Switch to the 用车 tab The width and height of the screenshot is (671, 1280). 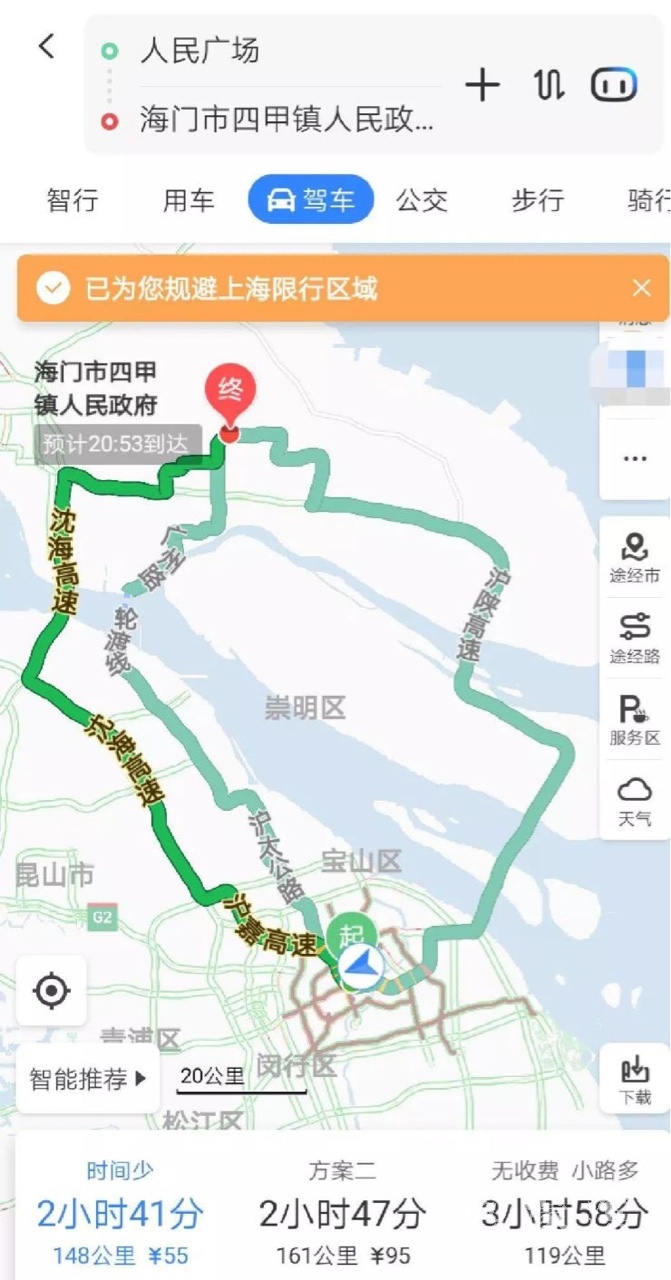tap(188, 200)
